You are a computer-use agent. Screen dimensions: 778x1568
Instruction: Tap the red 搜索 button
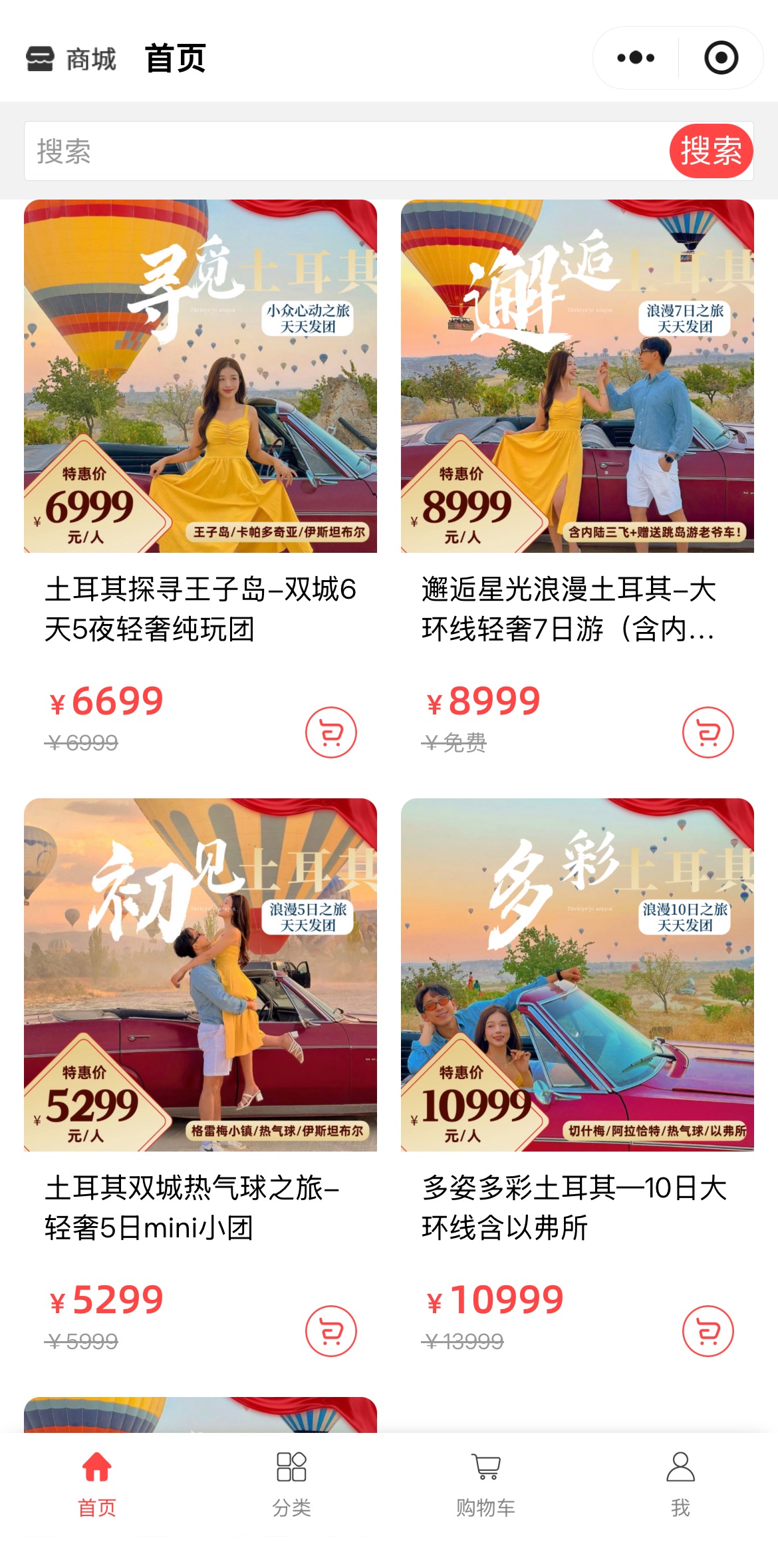(711, 151)
